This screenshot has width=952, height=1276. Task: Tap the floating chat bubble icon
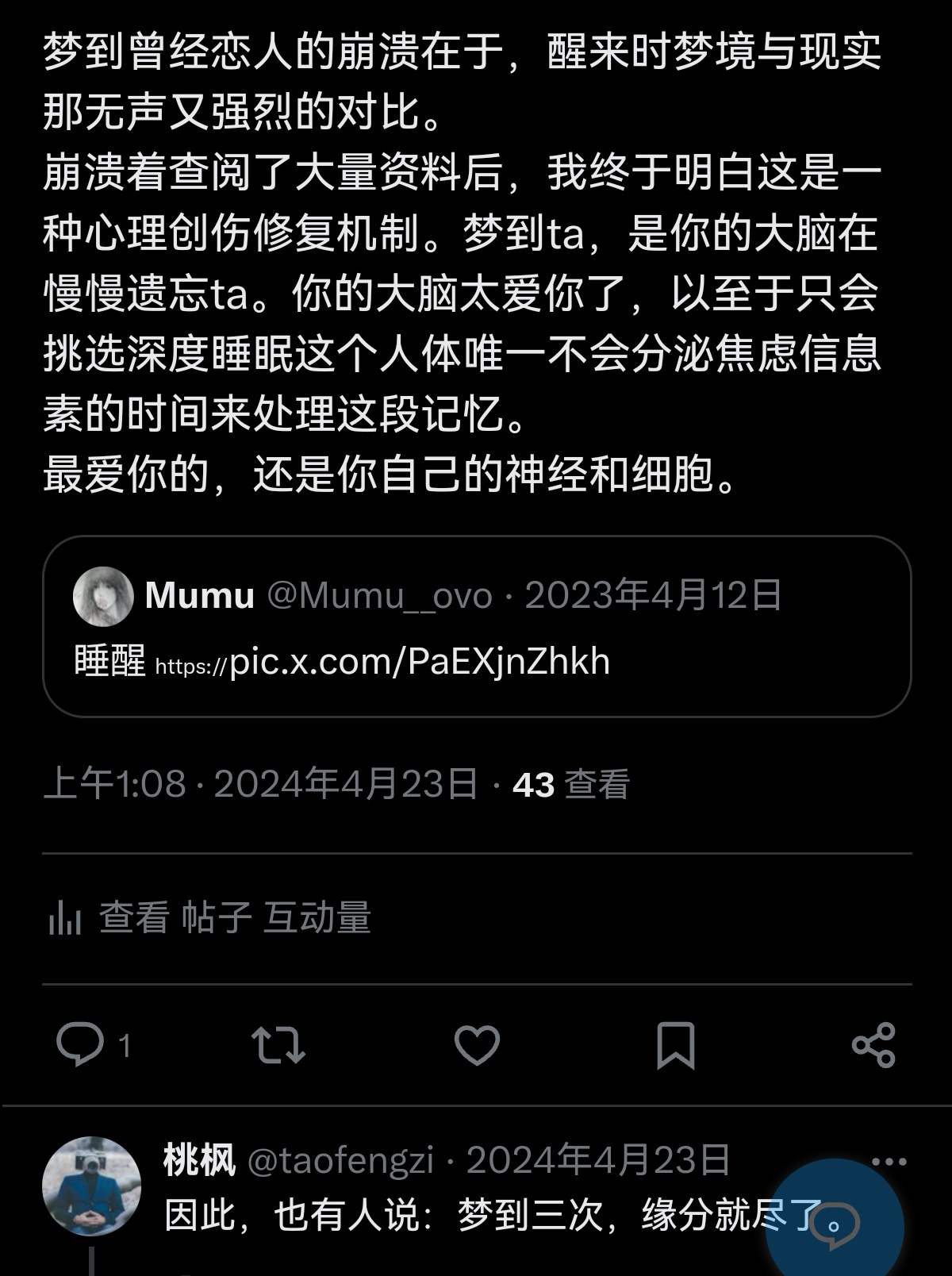833,1222
